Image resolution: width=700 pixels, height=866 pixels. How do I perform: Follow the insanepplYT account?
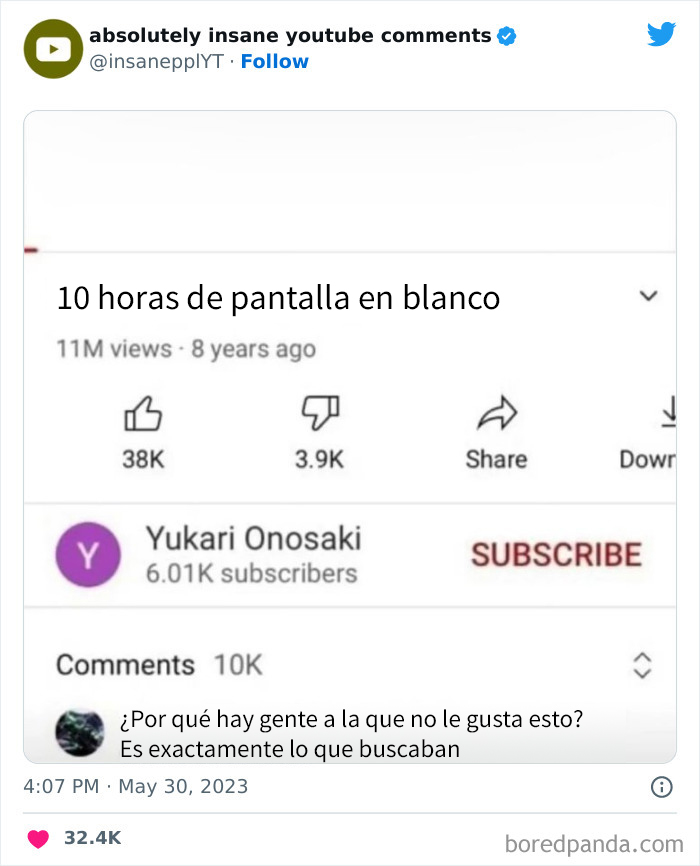(274, 62)
